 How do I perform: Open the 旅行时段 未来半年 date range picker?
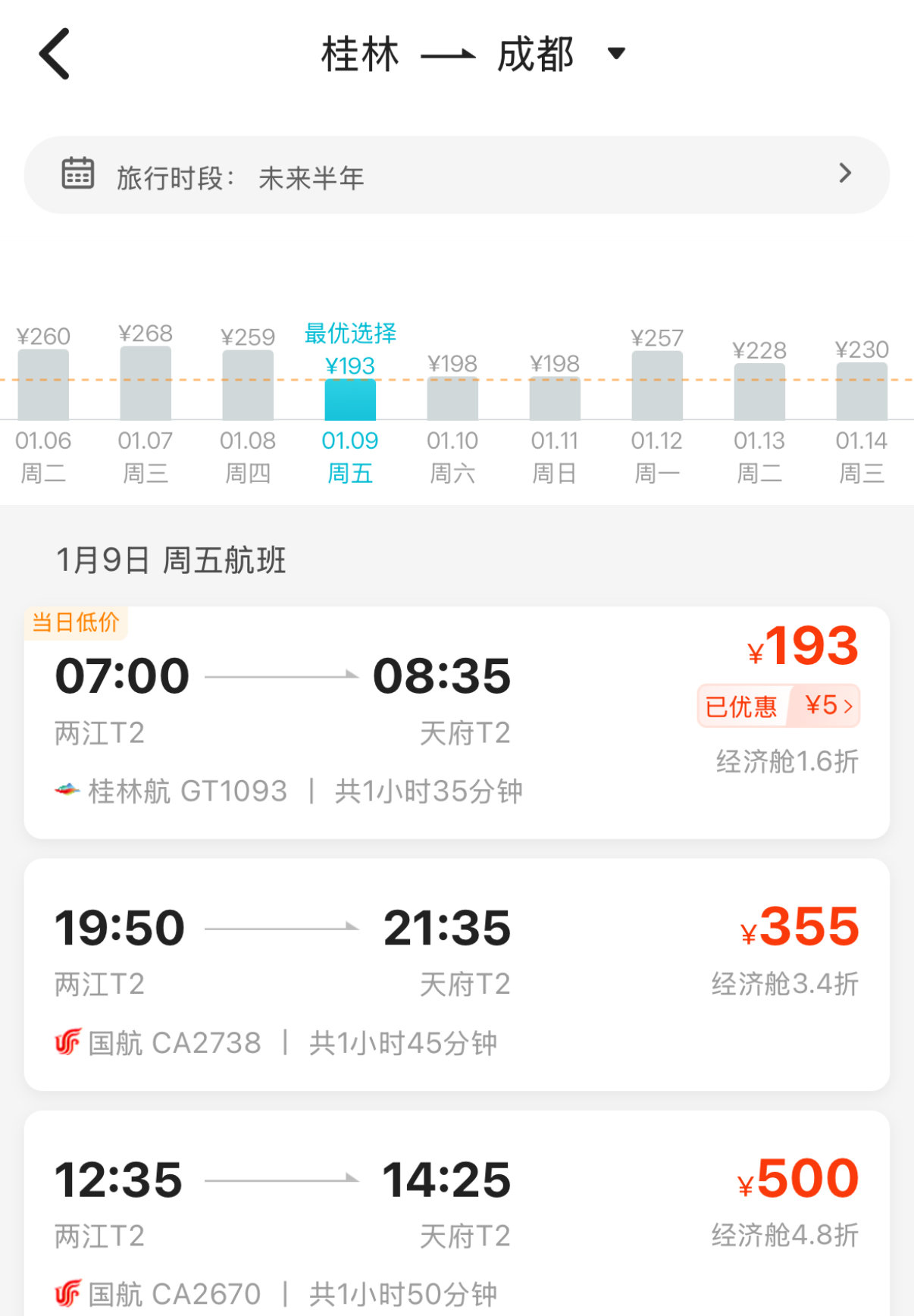456,175
